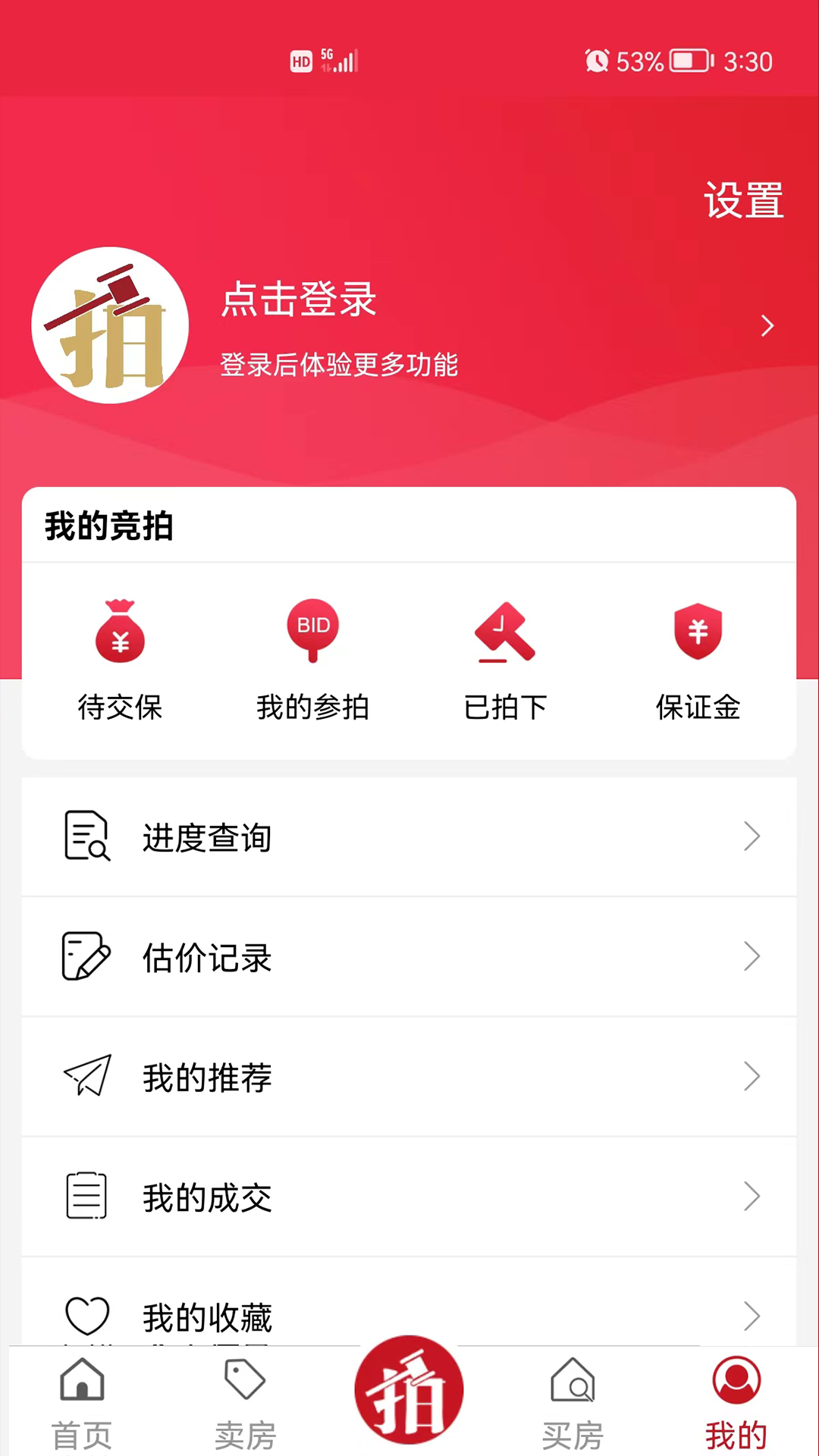Click the 估价记录 pencil note icon
The image size is (819, 1456).
point(86,957)
